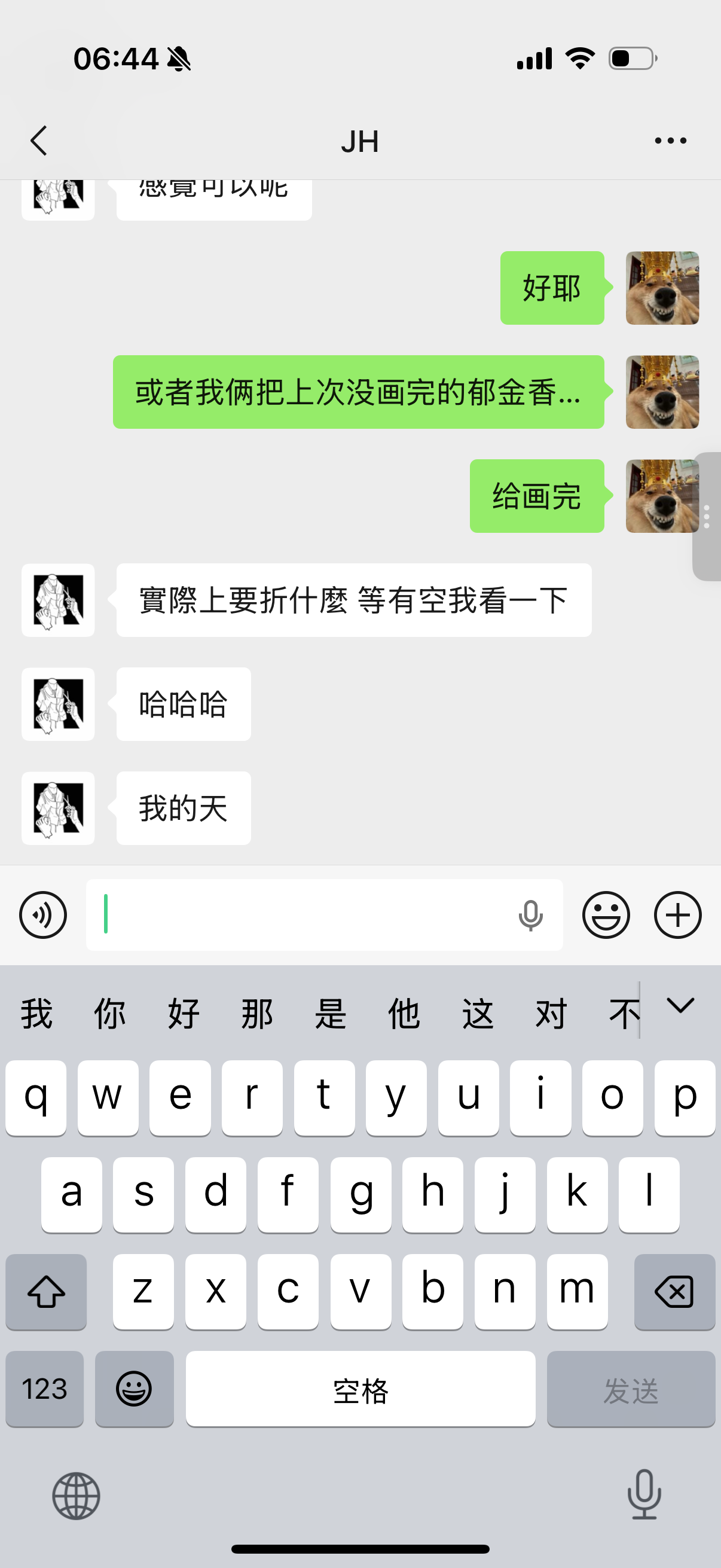Switch to voice message input
The image size is (721, 1568).
pos(42,915)
